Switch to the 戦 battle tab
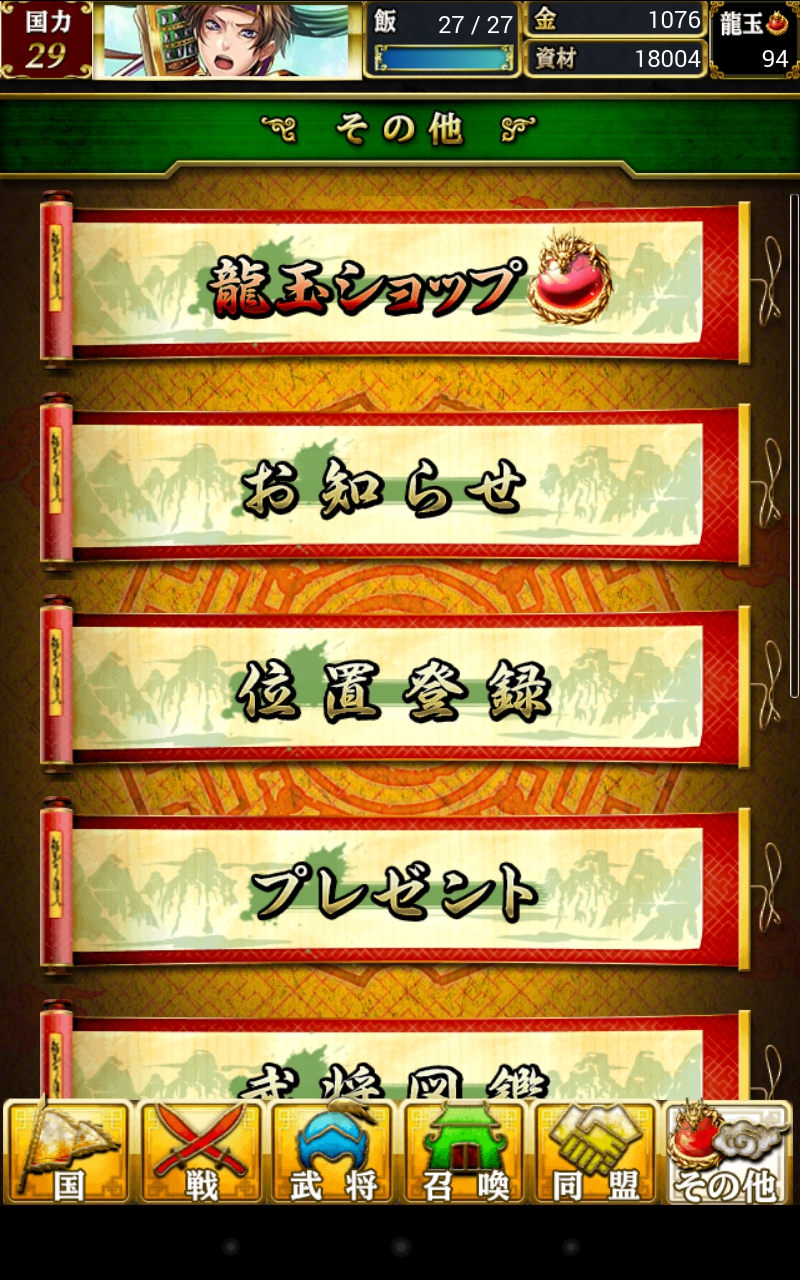This screenshot has width=800, height=1280. pyautogui.click(x=200, y=1153)
